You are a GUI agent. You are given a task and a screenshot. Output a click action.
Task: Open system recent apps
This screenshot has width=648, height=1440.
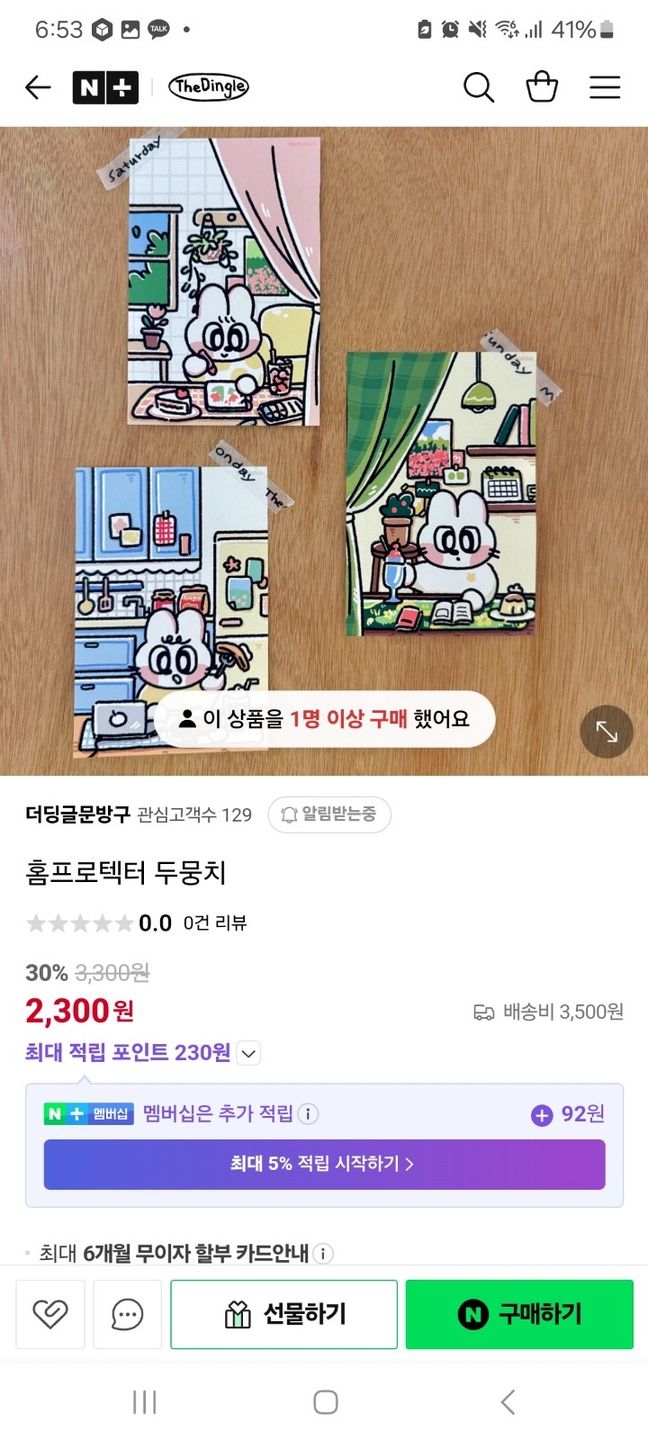[145, 1402]
